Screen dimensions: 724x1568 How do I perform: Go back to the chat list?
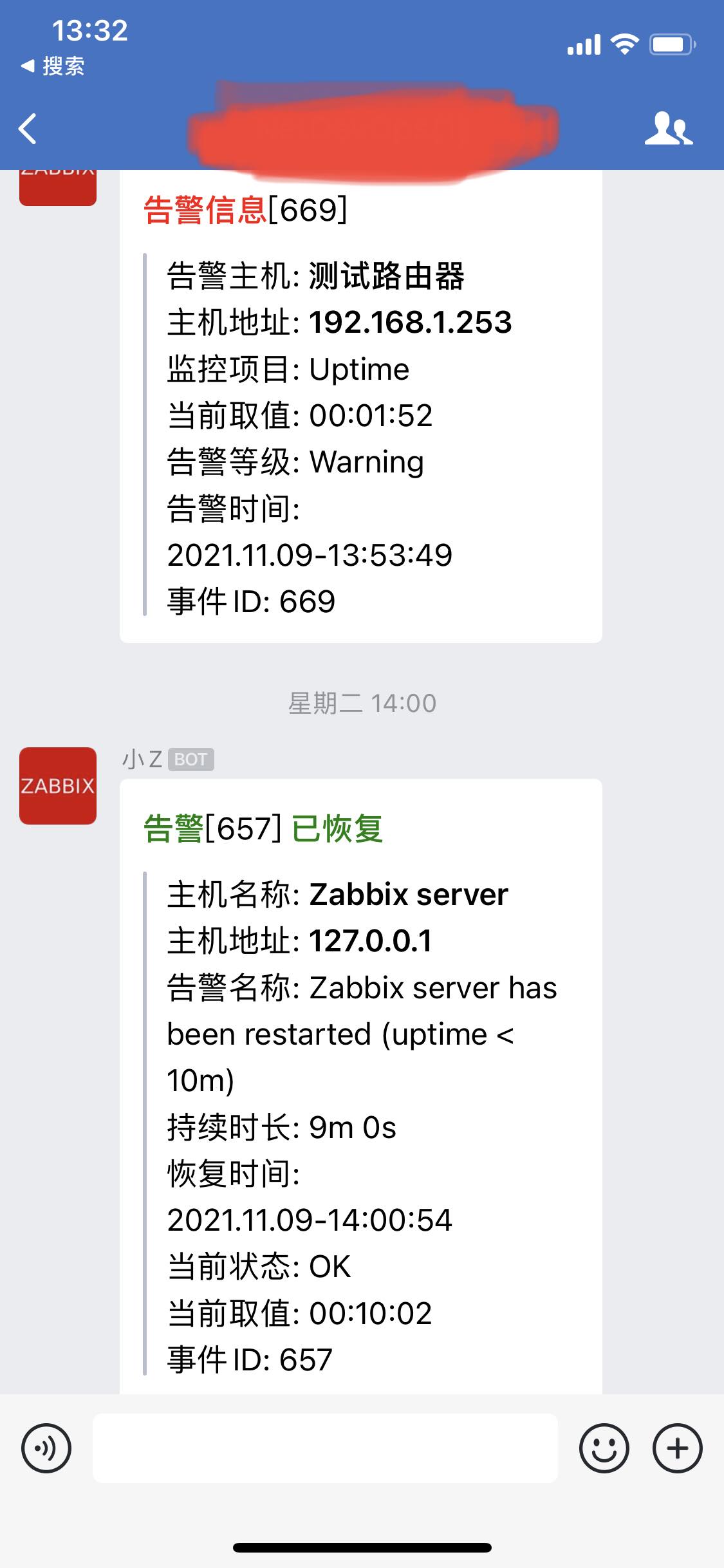[28, 129]
